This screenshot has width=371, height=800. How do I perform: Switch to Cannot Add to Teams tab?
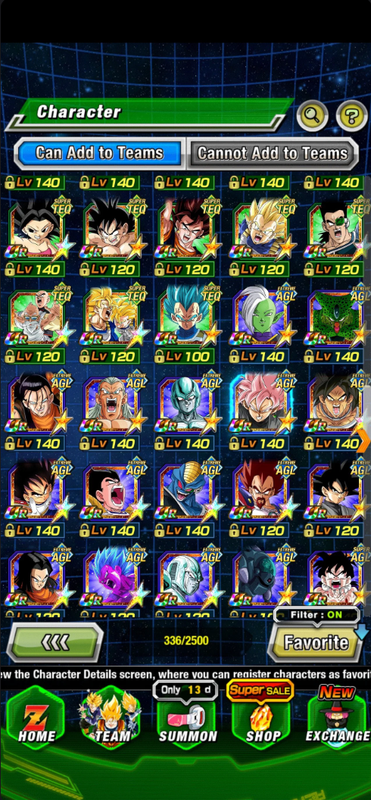pos(273,153)
